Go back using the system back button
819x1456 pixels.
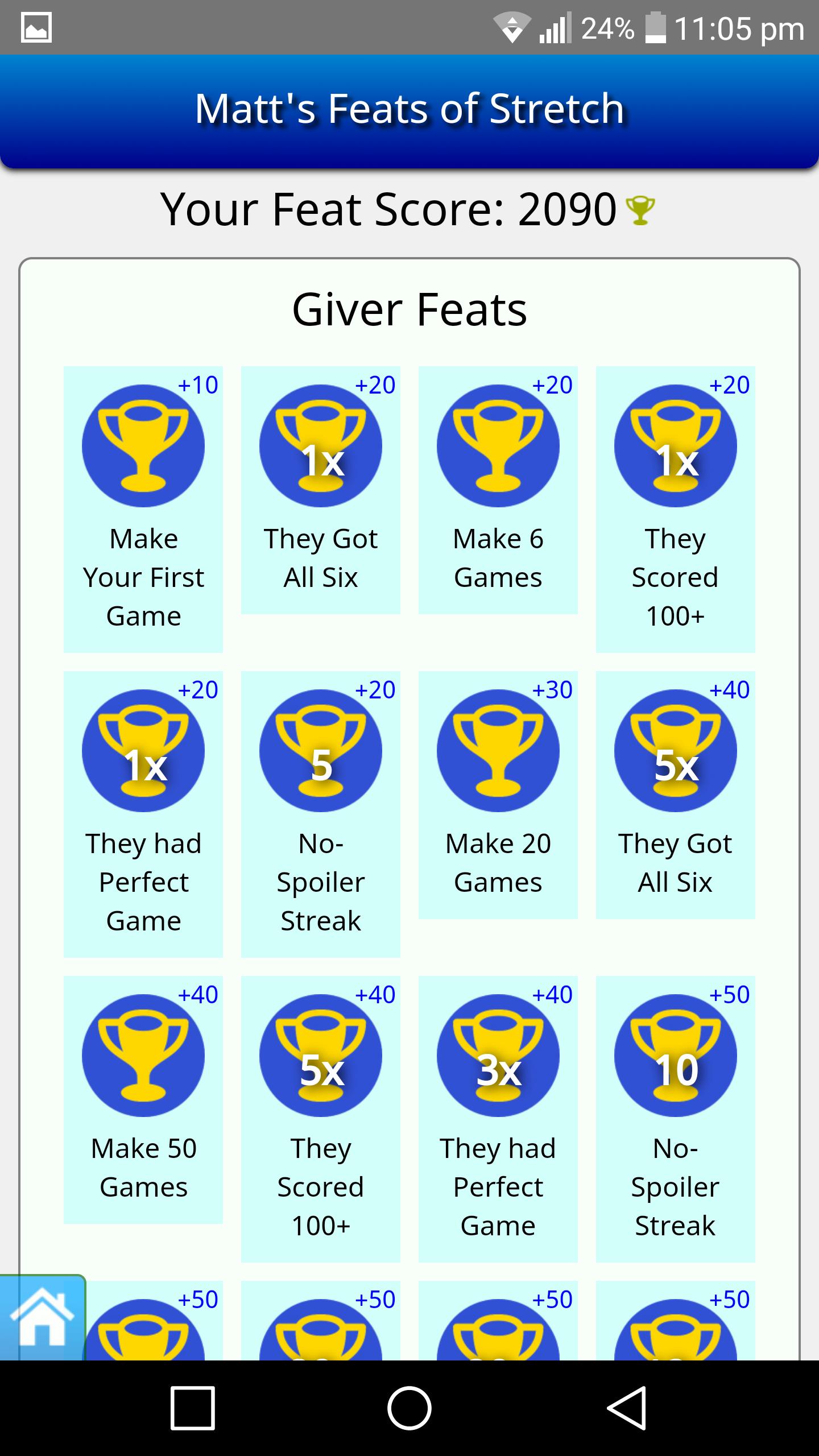pos(626,1408)
